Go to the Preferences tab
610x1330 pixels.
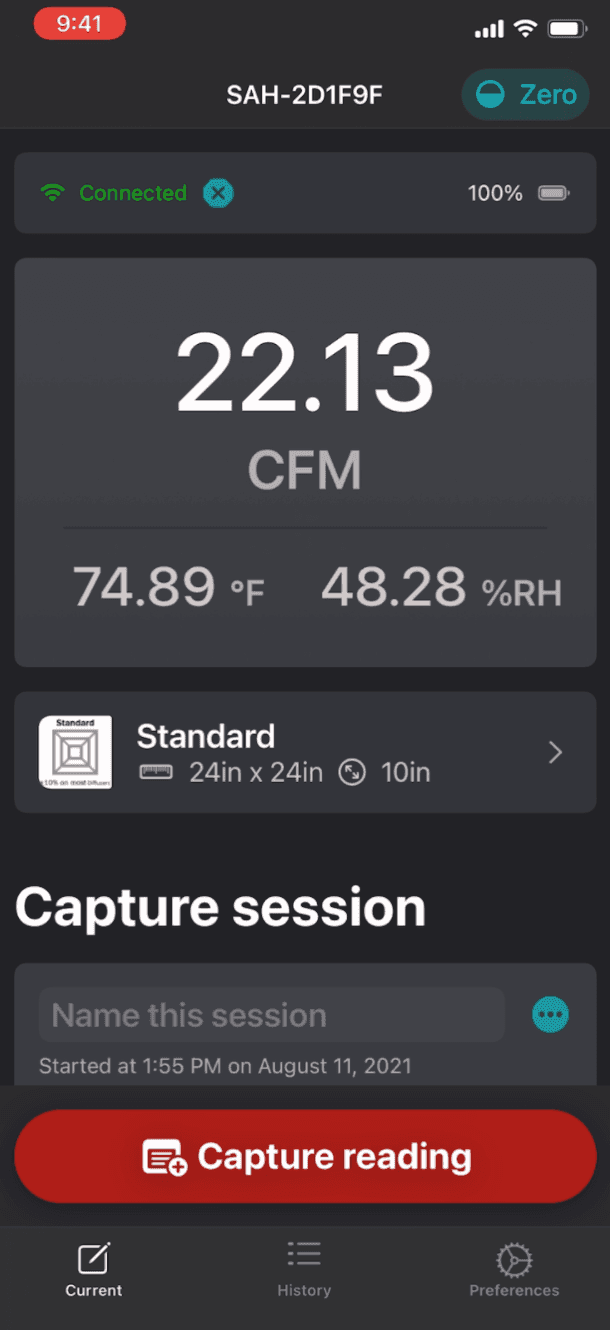(x=514, y=1270)
